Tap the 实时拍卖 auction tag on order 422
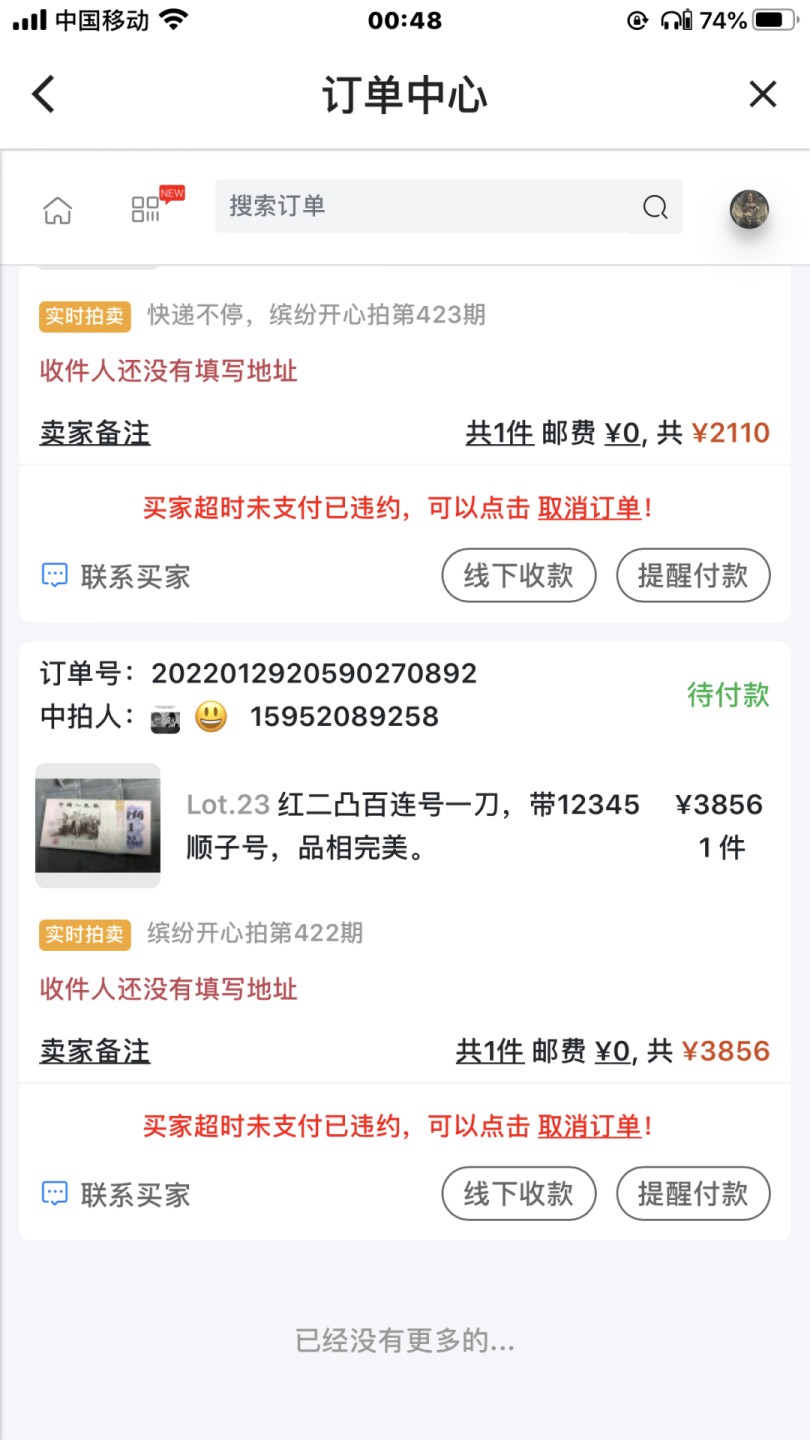This screenshot has height=1440, width=810. coord(84,933)
